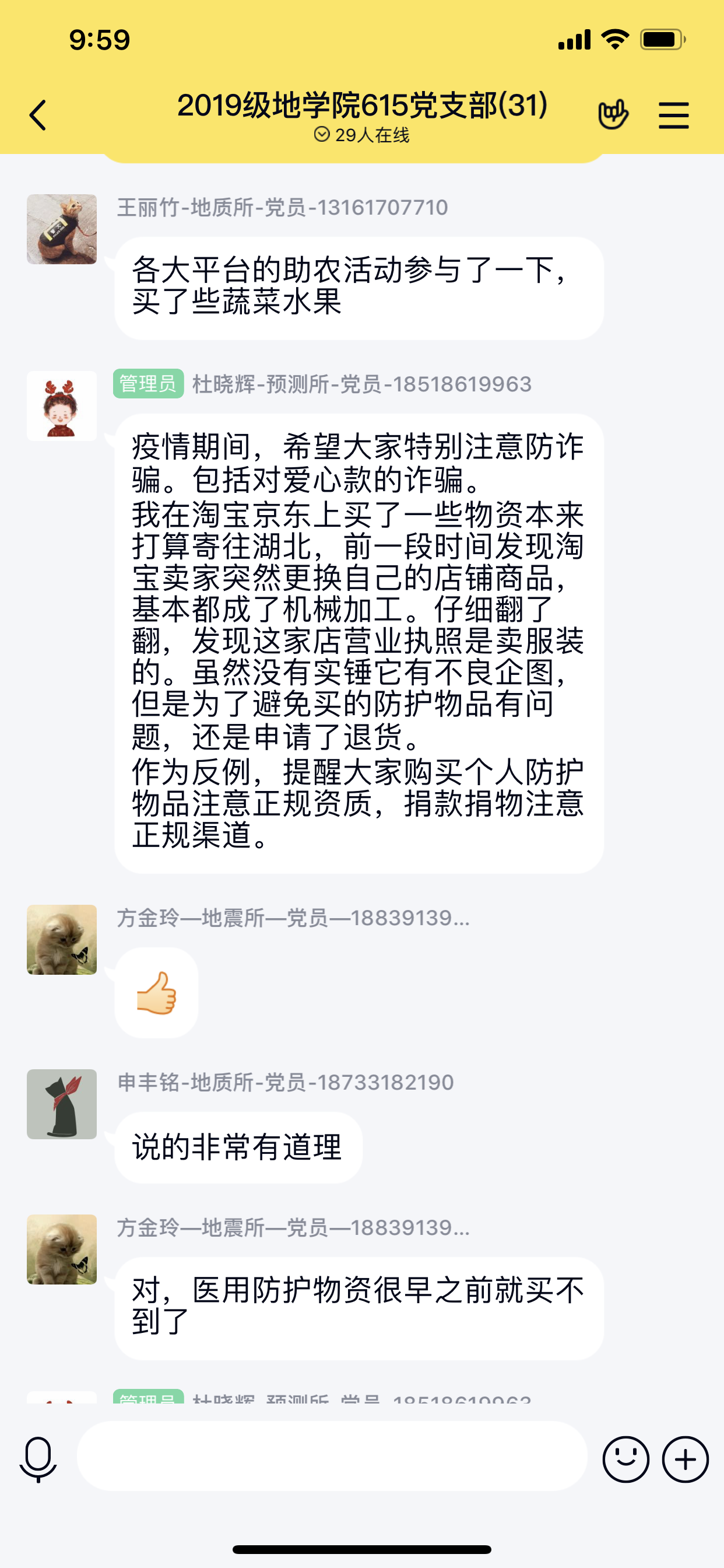
Task: Open 方金玲's avatar beside the thumbs-up message
Action: pyautogui.click(x=61, y=939)
